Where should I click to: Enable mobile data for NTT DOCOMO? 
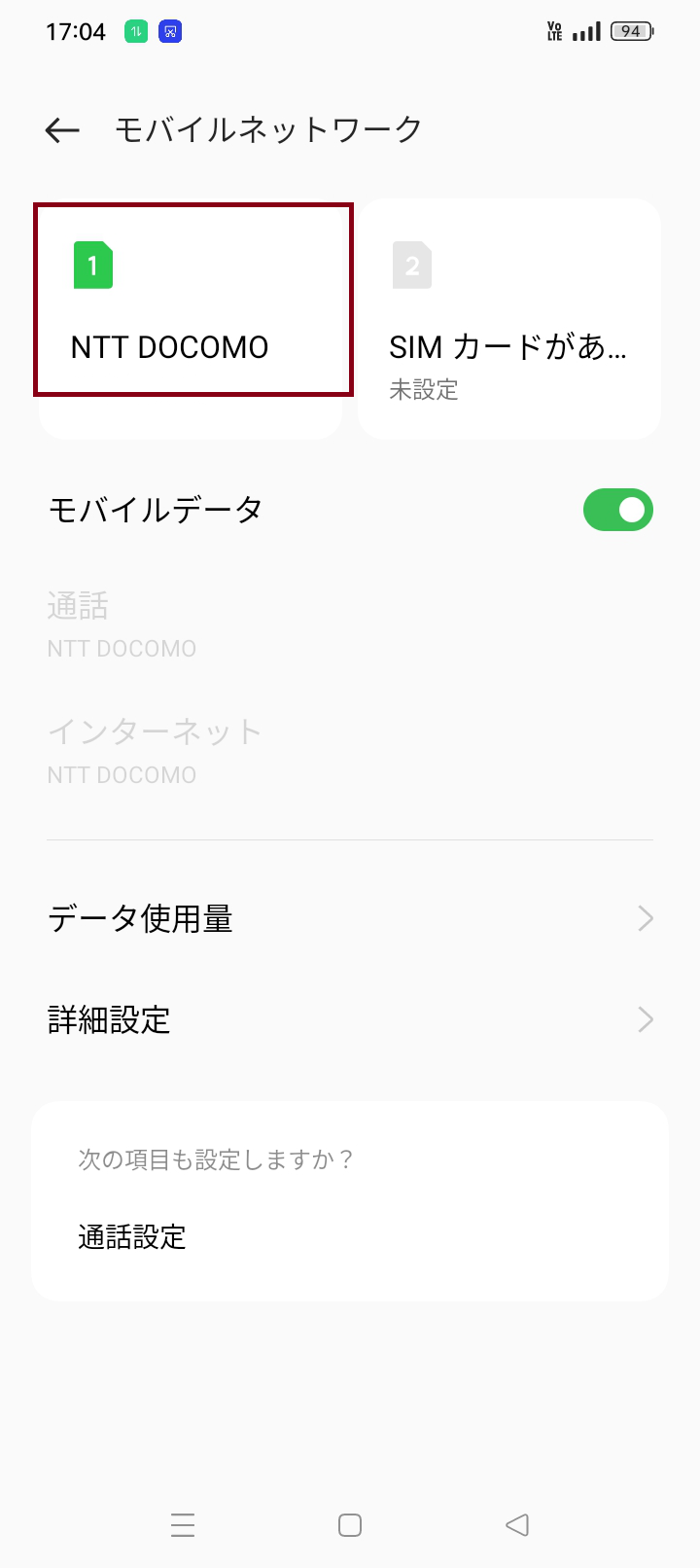[618, 509]
